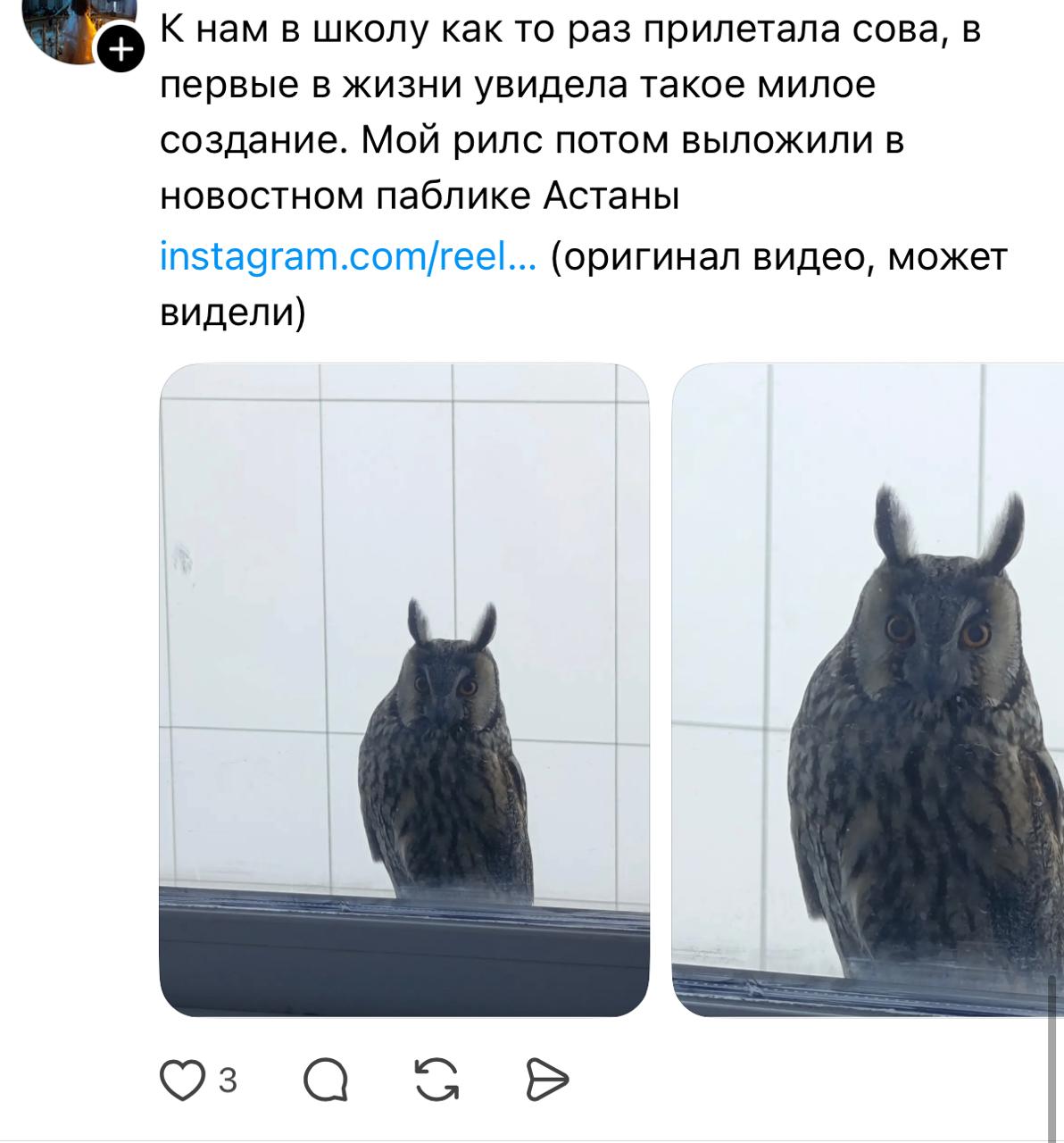
Task: Open the instagram.com/reel link
Action: pyautogui.click(x=347, y=257)
